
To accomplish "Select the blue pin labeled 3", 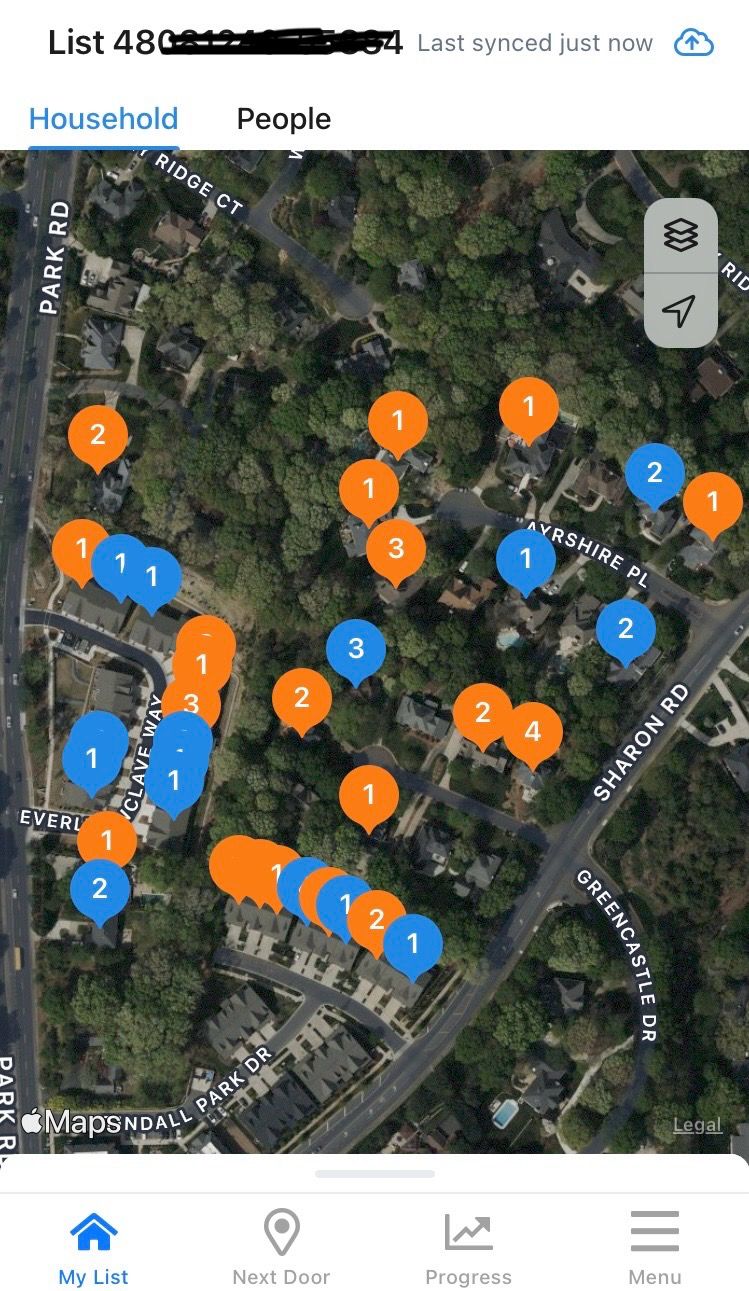I will [x=356, y=649].
